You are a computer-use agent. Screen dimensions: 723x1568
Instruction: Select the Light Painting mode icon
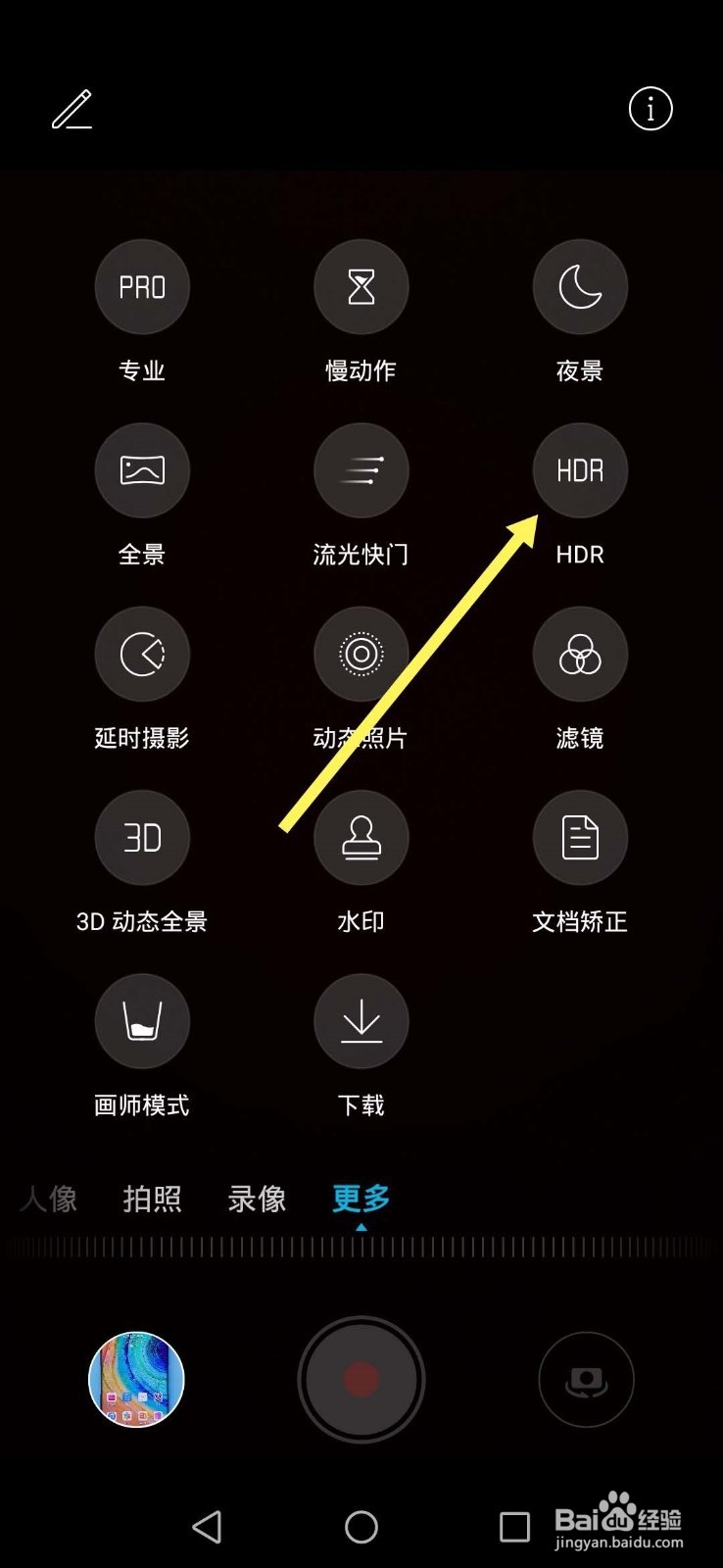click(x=361, y=470)
